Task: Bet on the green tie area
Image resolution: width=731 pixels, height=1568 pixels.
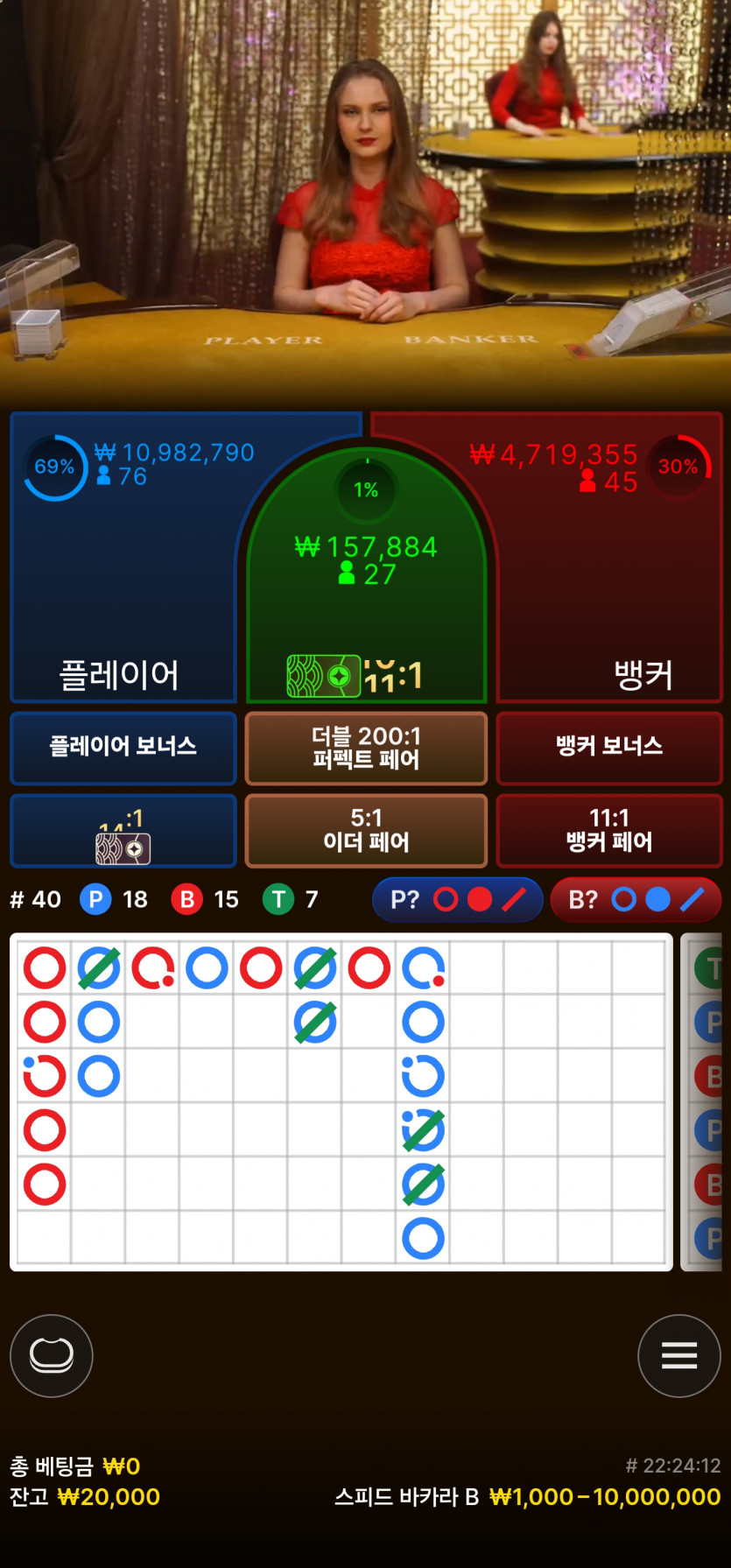Action: 366,595
